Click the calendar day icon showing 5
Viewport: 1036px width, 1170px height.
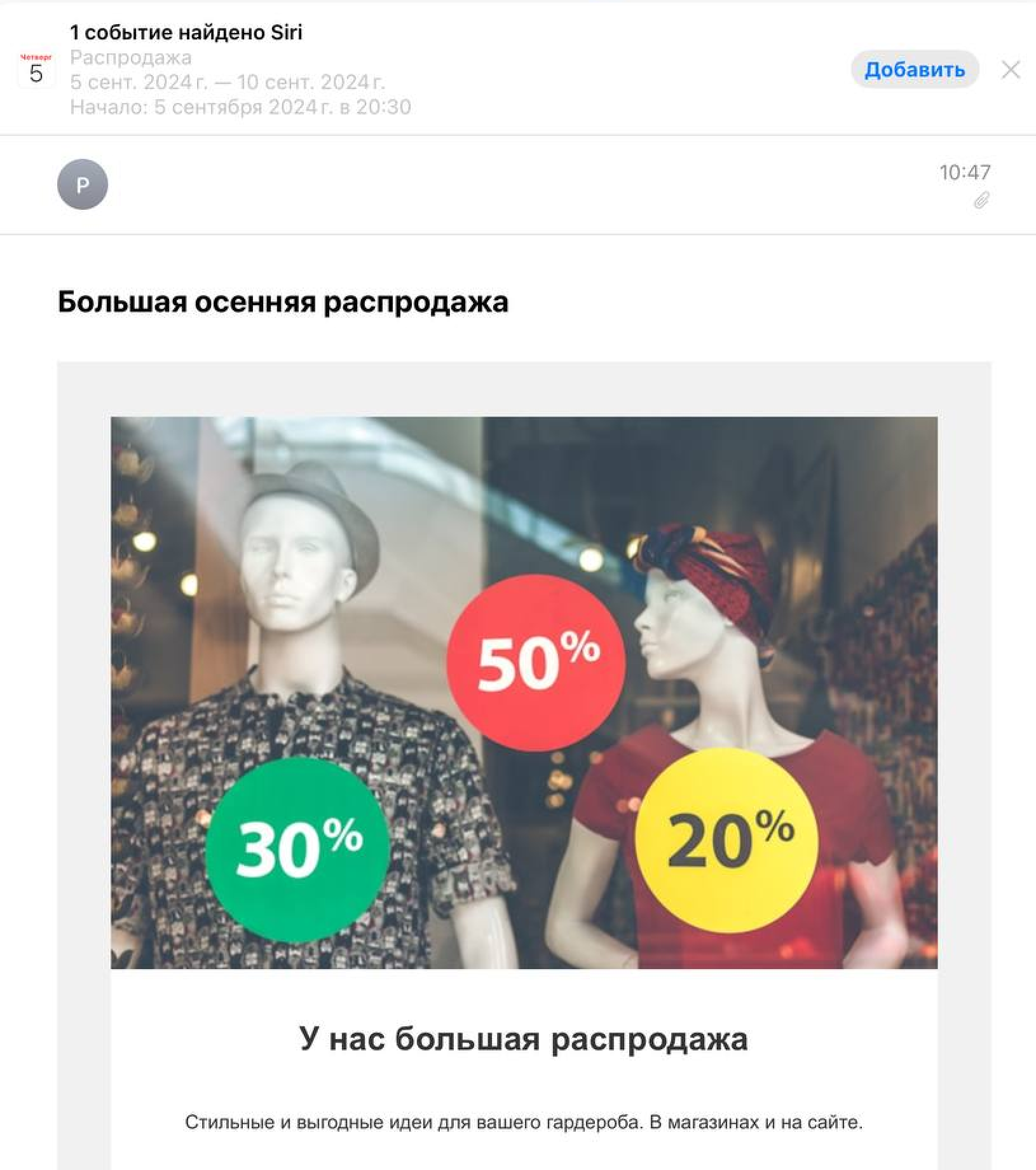[36, 70]
